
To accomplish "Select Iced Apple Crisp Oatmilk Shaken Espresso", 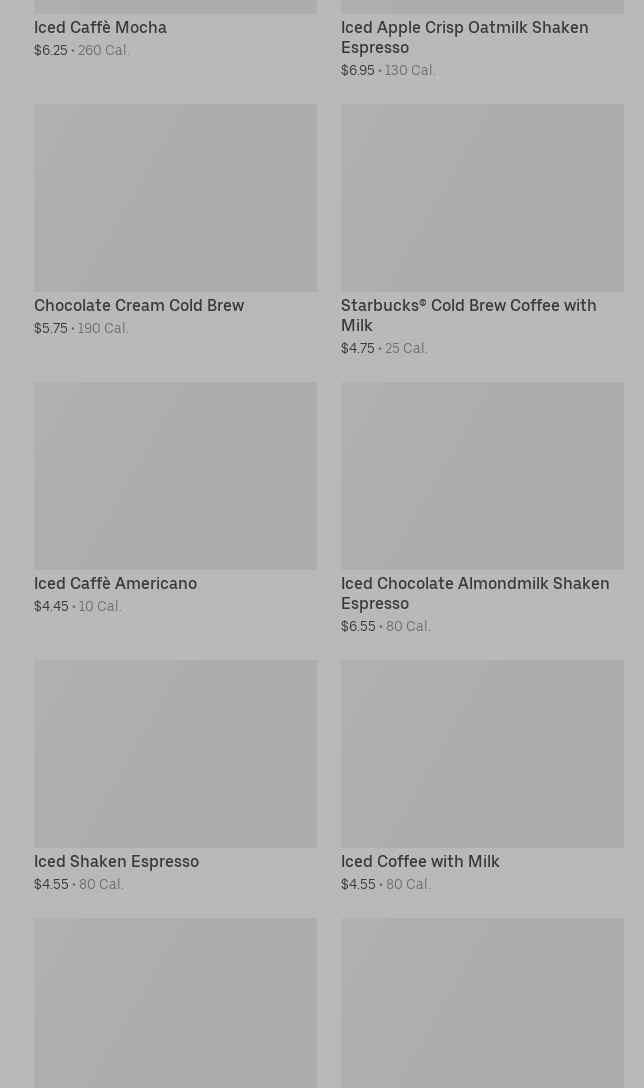I will click(464, 37).
